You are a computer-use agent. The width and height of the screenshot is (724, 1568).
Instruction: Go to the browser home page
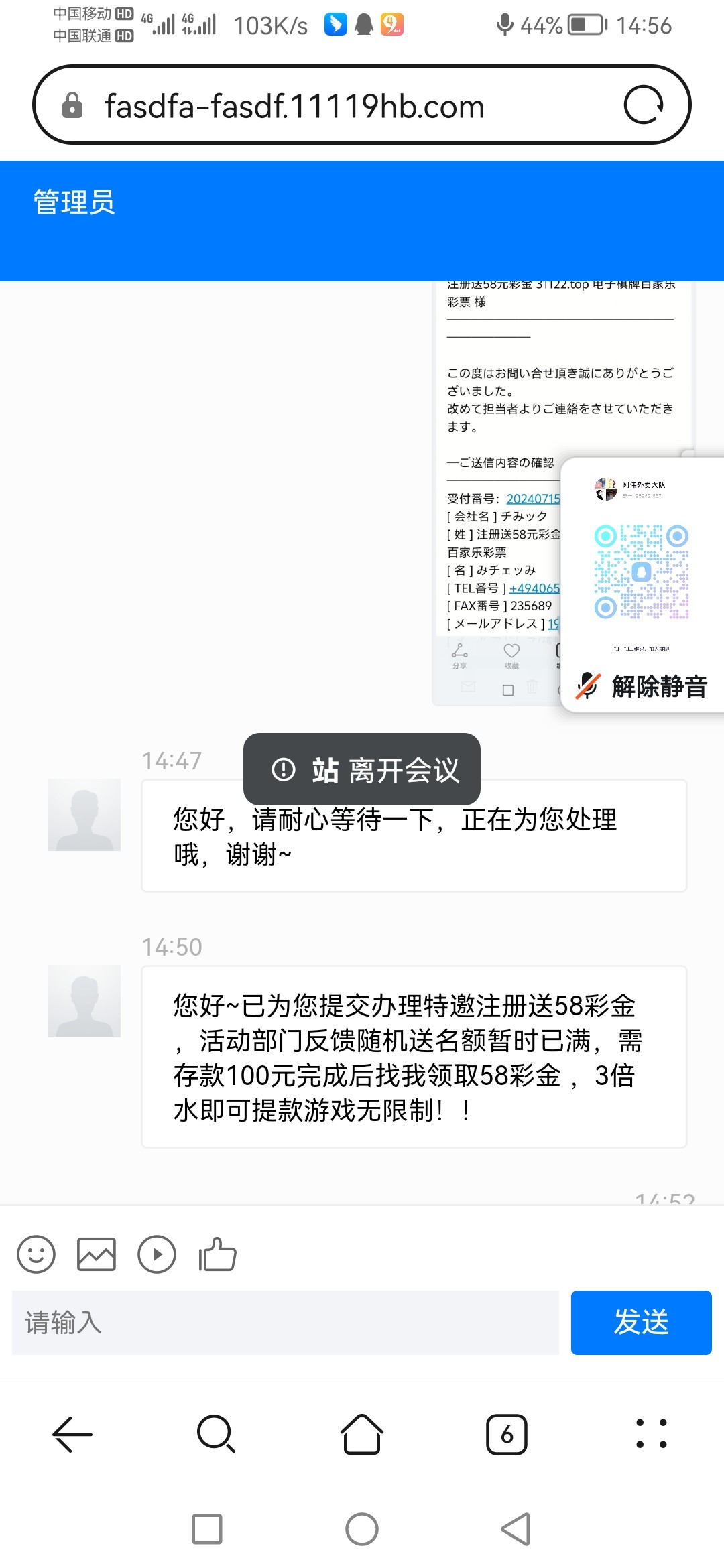pos(362,1434)
